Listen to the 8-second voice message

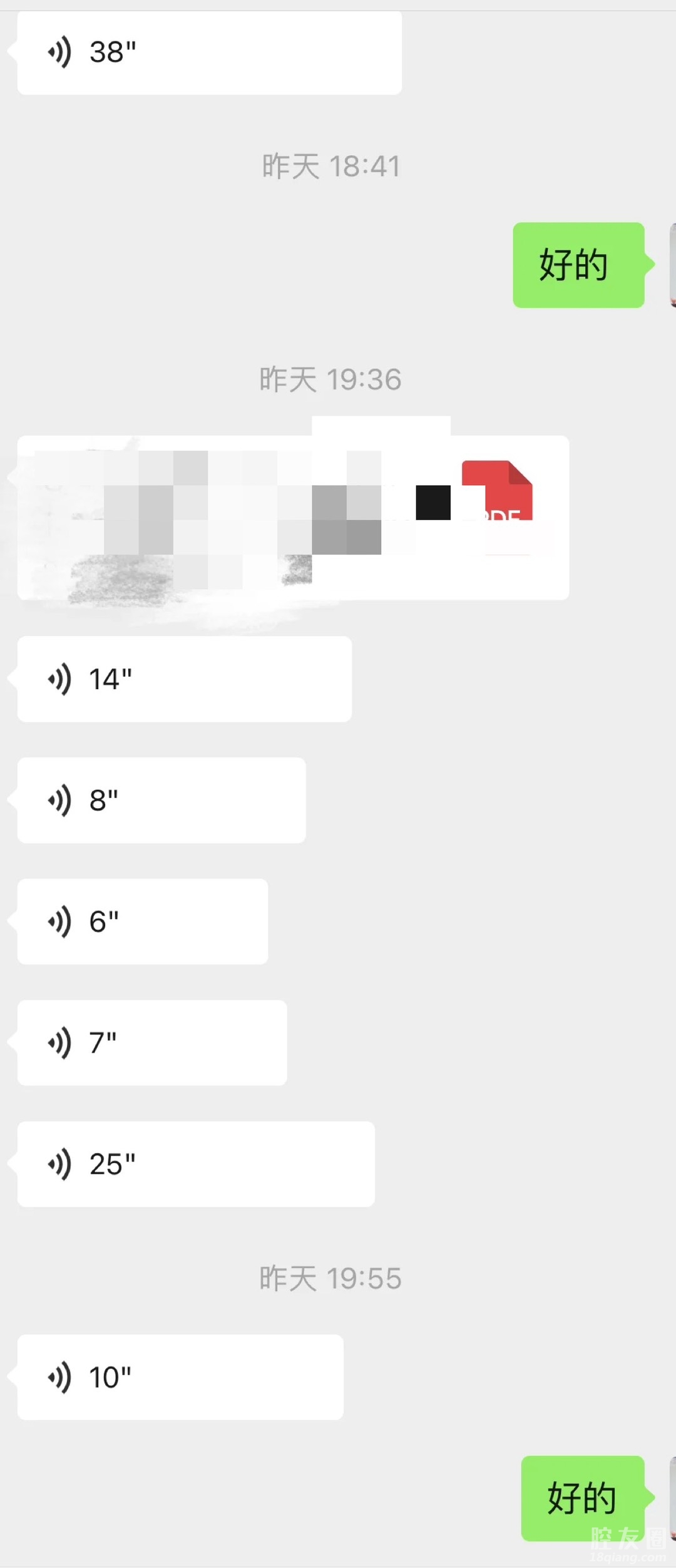(x=161, y=801)
